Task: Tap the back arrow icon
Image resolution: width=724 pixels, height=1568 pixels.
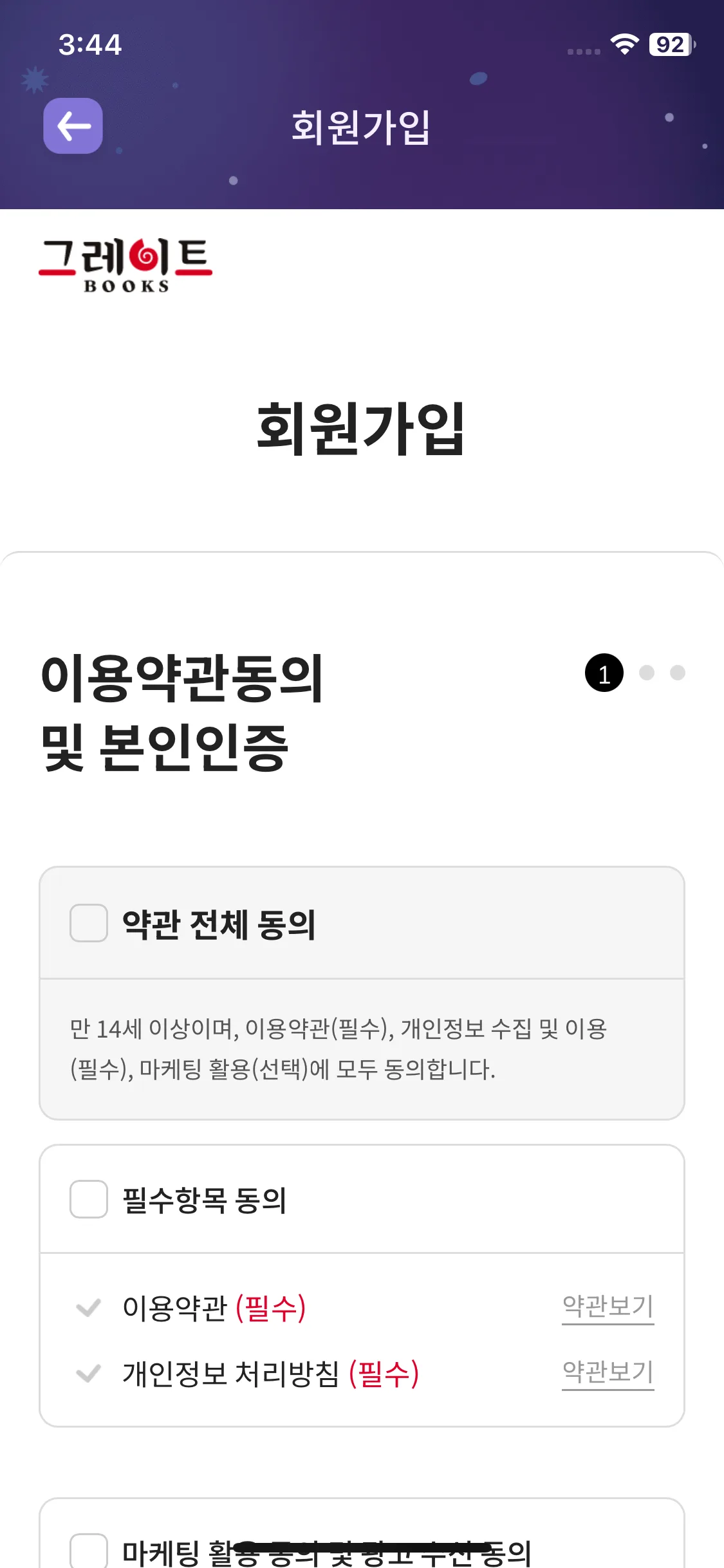Action: point(72,126)
